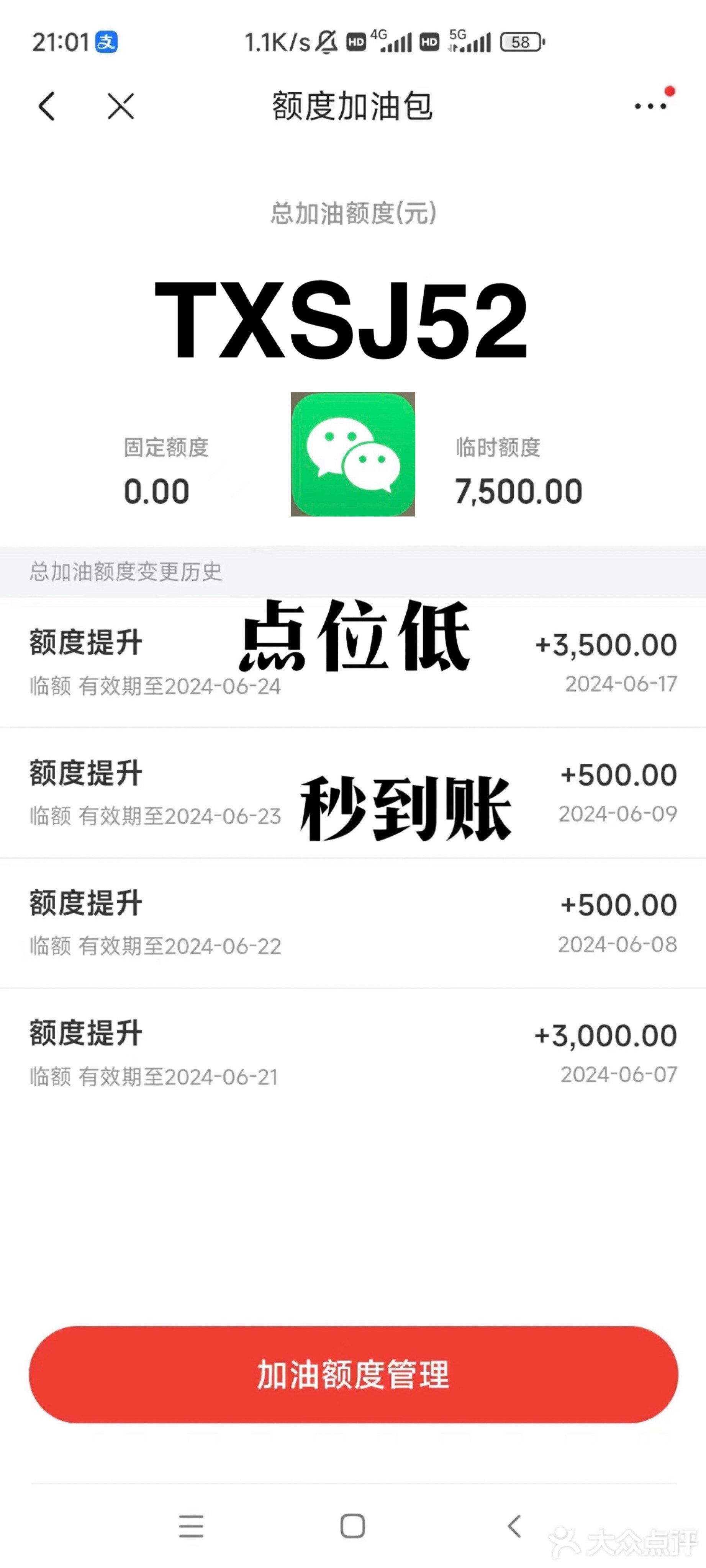
Task: Open recent apps from navigation bar
Action: [191, 1526]
